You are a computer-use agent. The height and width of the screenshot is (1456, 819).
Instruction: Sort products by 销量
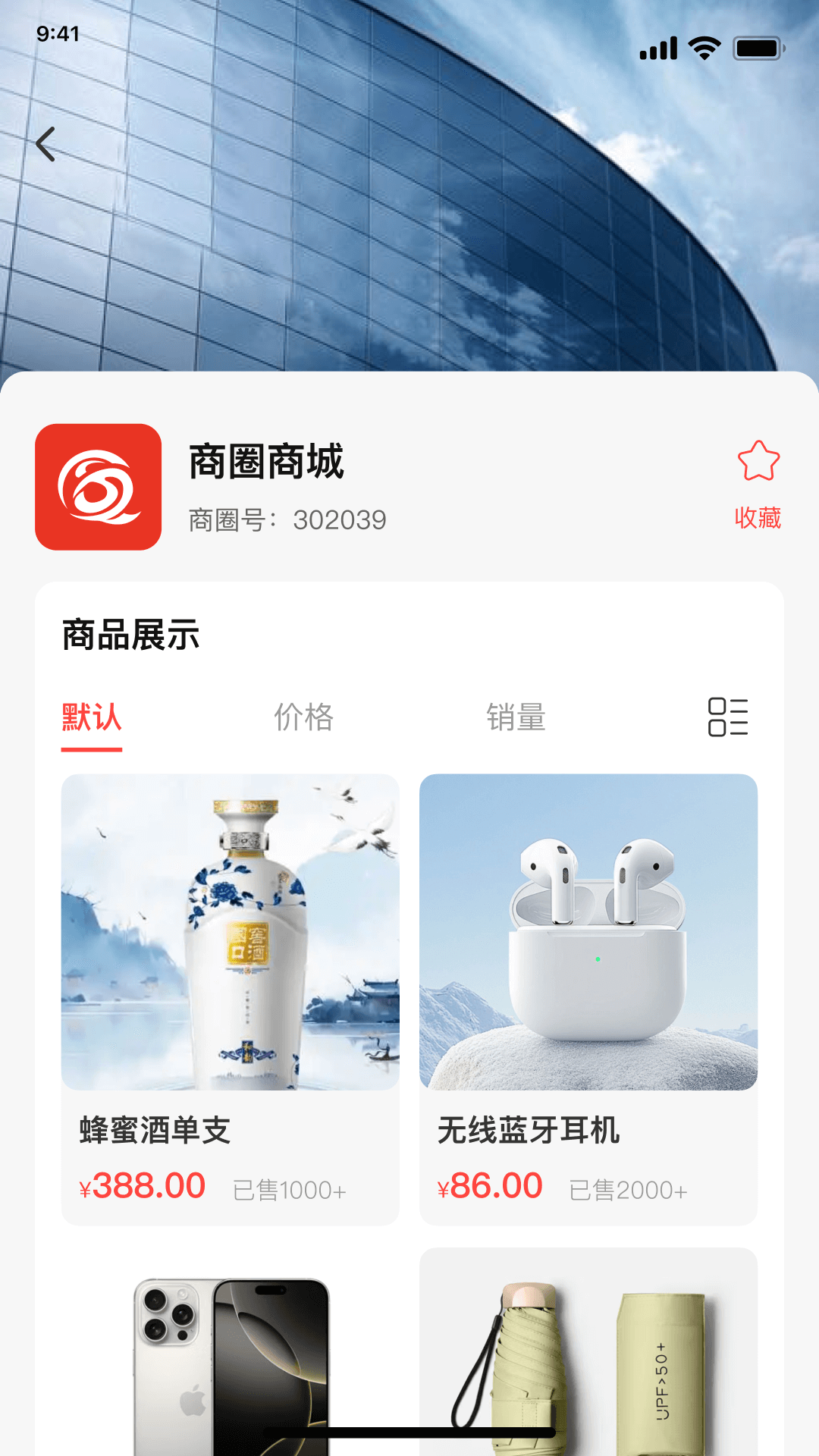coord(516,717)
